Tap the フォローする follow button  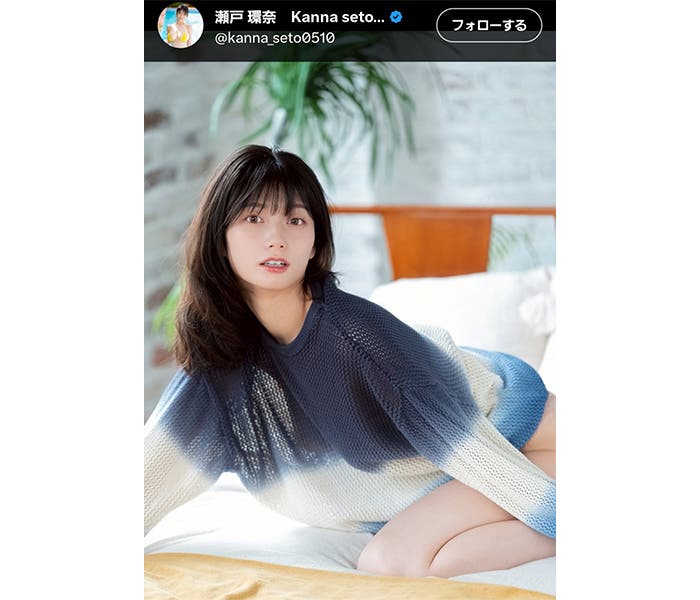489,25
